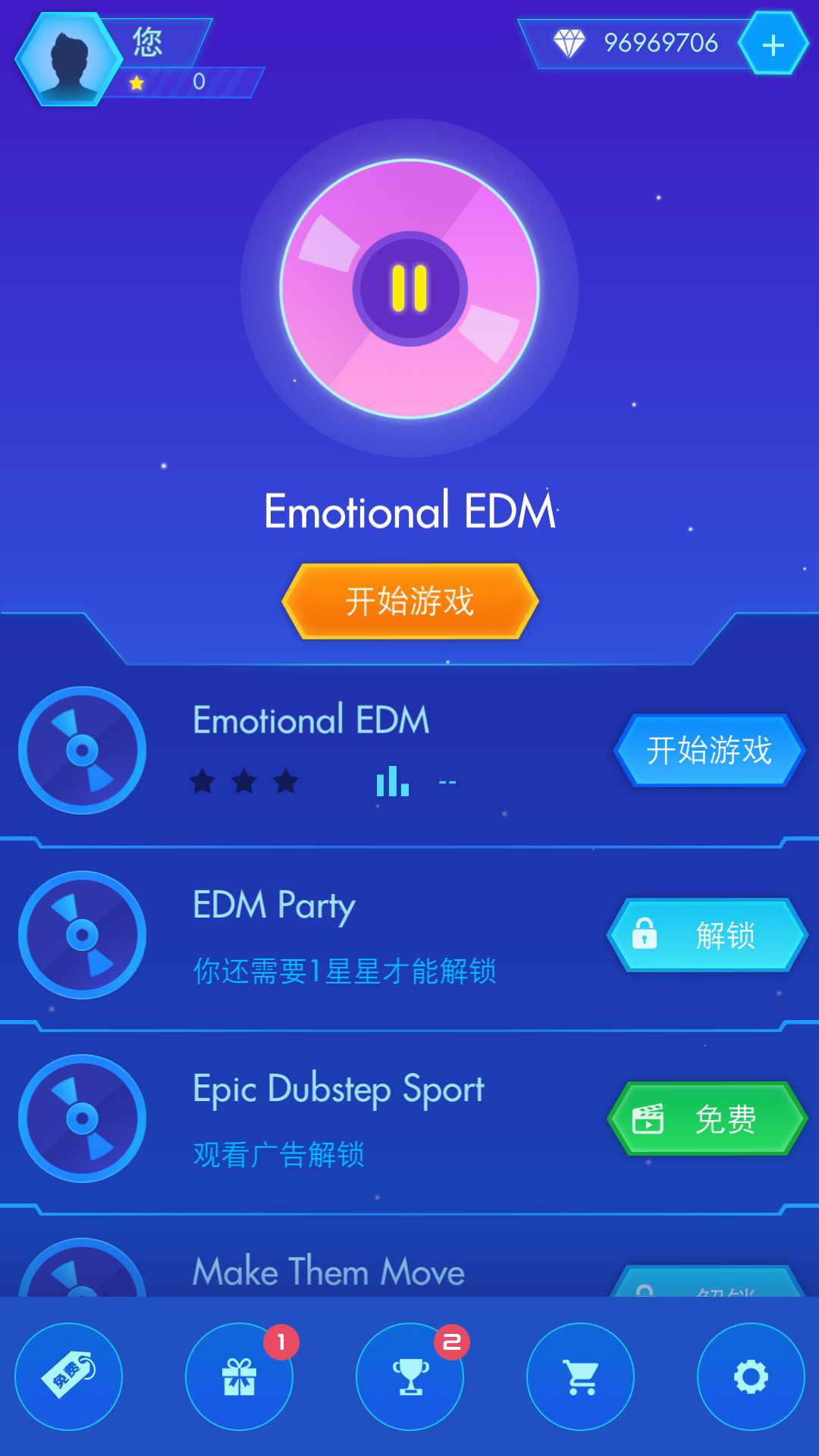Watch ad to unlock Epic Dubstep Sport
Screen dimensions: 819x1456
point(706,1120)
